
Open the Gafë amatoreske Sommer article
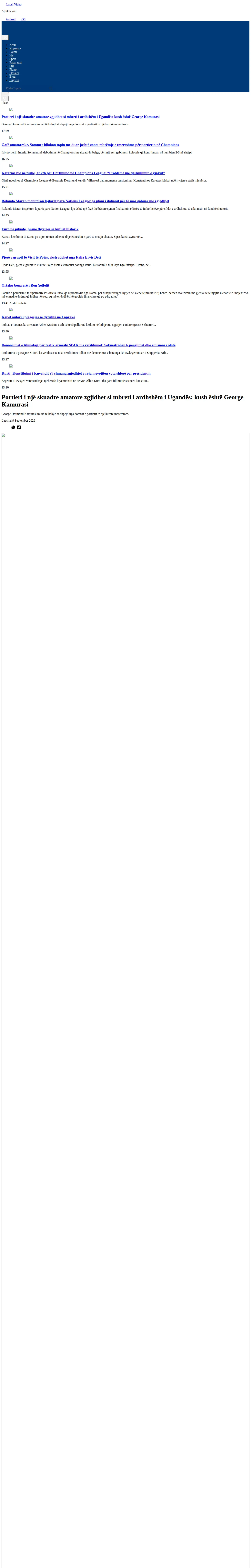coord(90,145)
